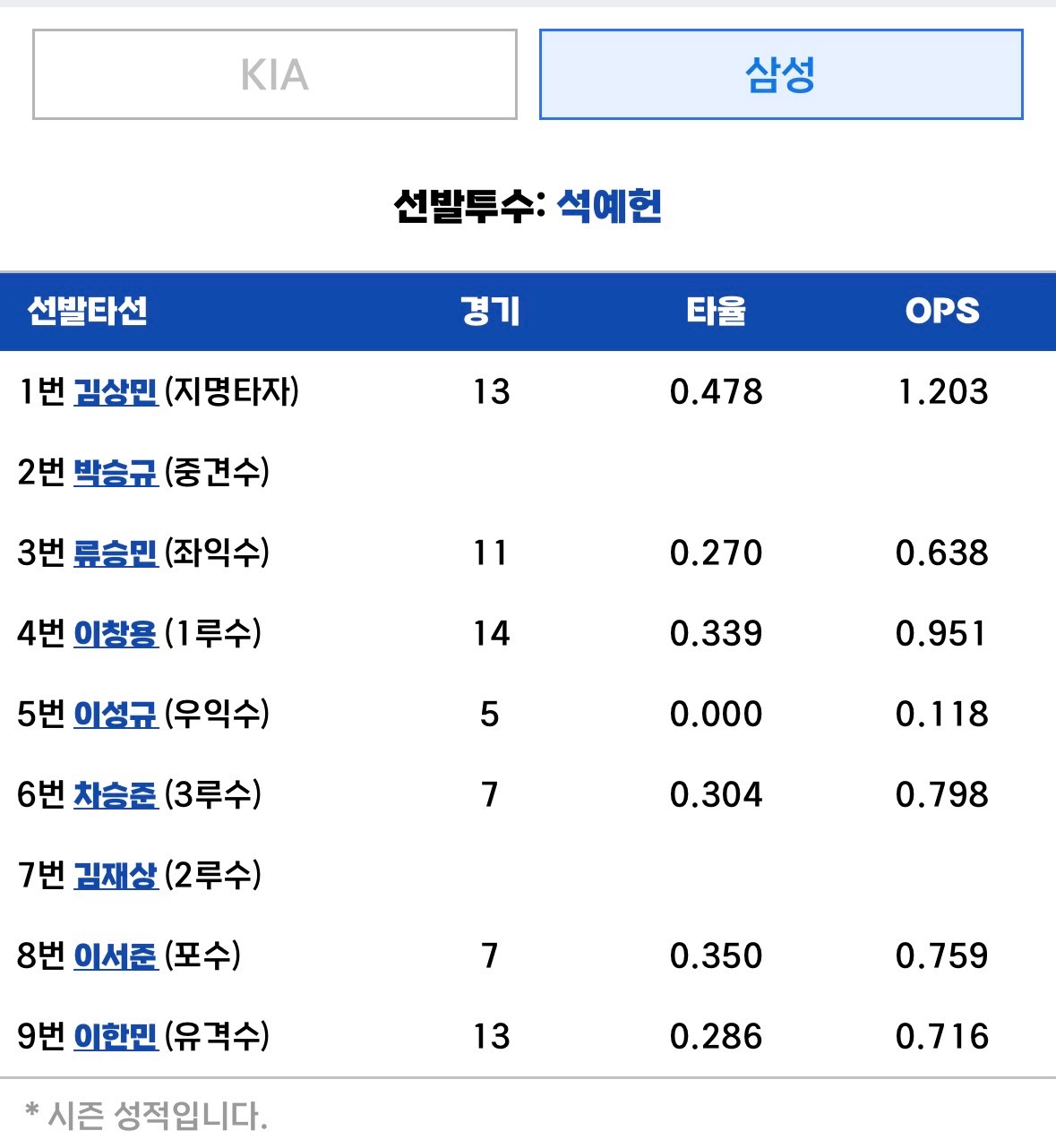Screen dimensions: 1056x1148
Task: View right fielder 이성규's page
Action: (116, 714)
